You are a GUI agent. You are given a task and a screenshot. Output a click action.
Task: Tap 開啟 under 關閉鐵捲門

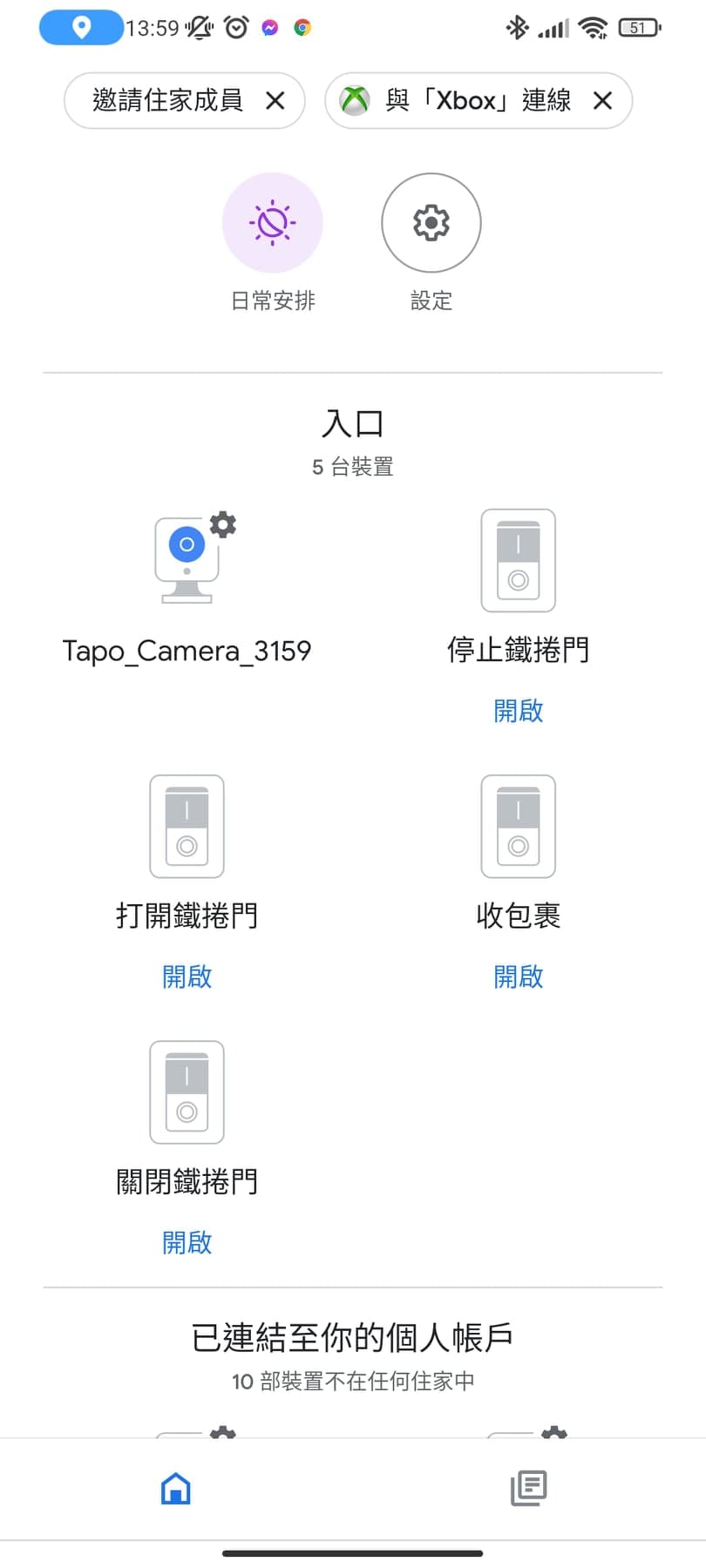[x=187, y=1242]
